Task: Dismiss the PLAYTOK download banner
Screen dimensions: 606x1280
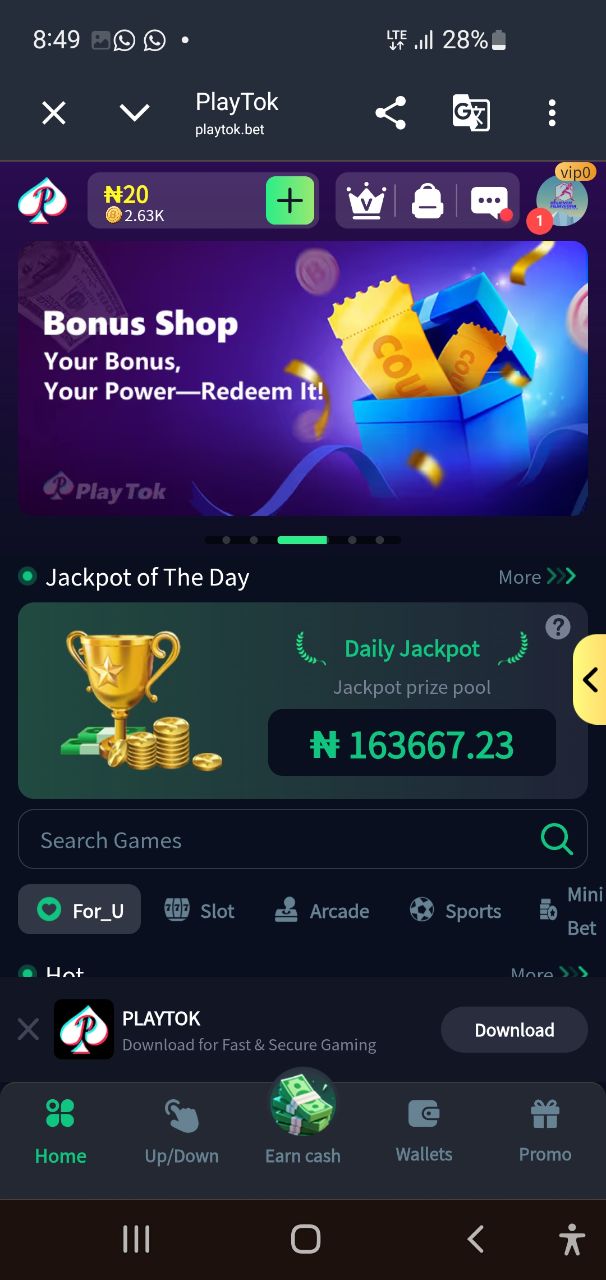Action: click(x=28, y=1029)
